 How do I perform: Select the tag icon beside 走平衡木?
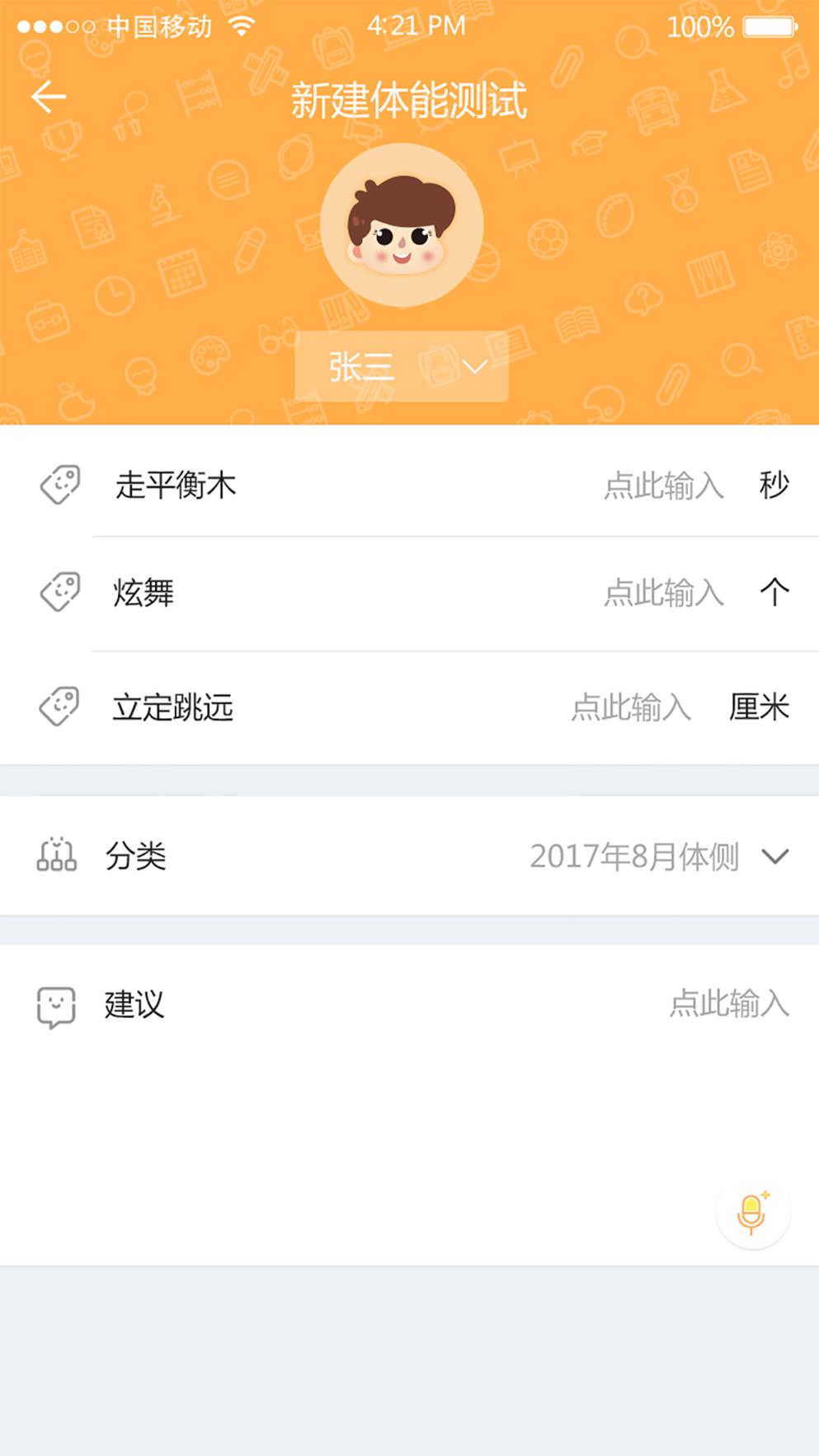[59, 486]
